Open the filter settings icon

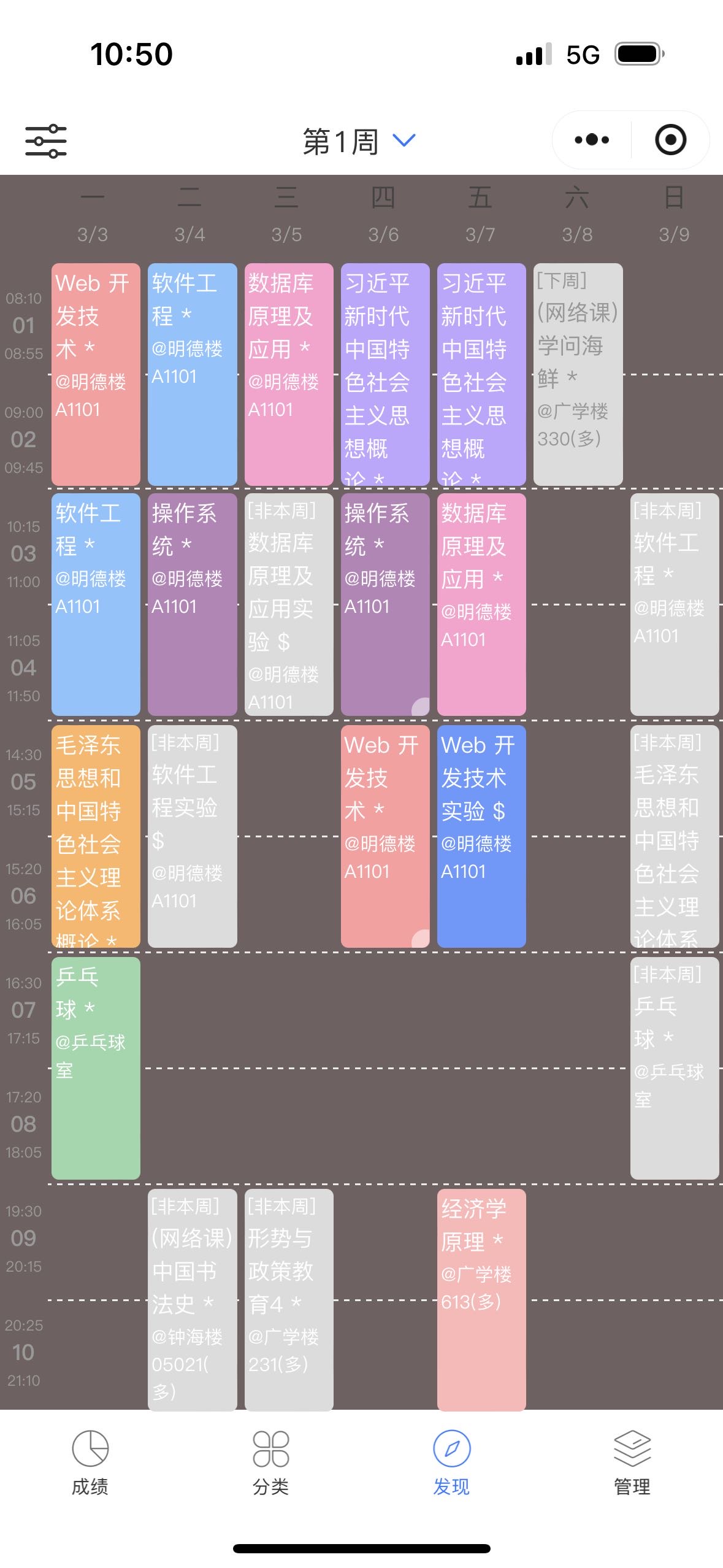pyautogui.click(x=46, y=141)
